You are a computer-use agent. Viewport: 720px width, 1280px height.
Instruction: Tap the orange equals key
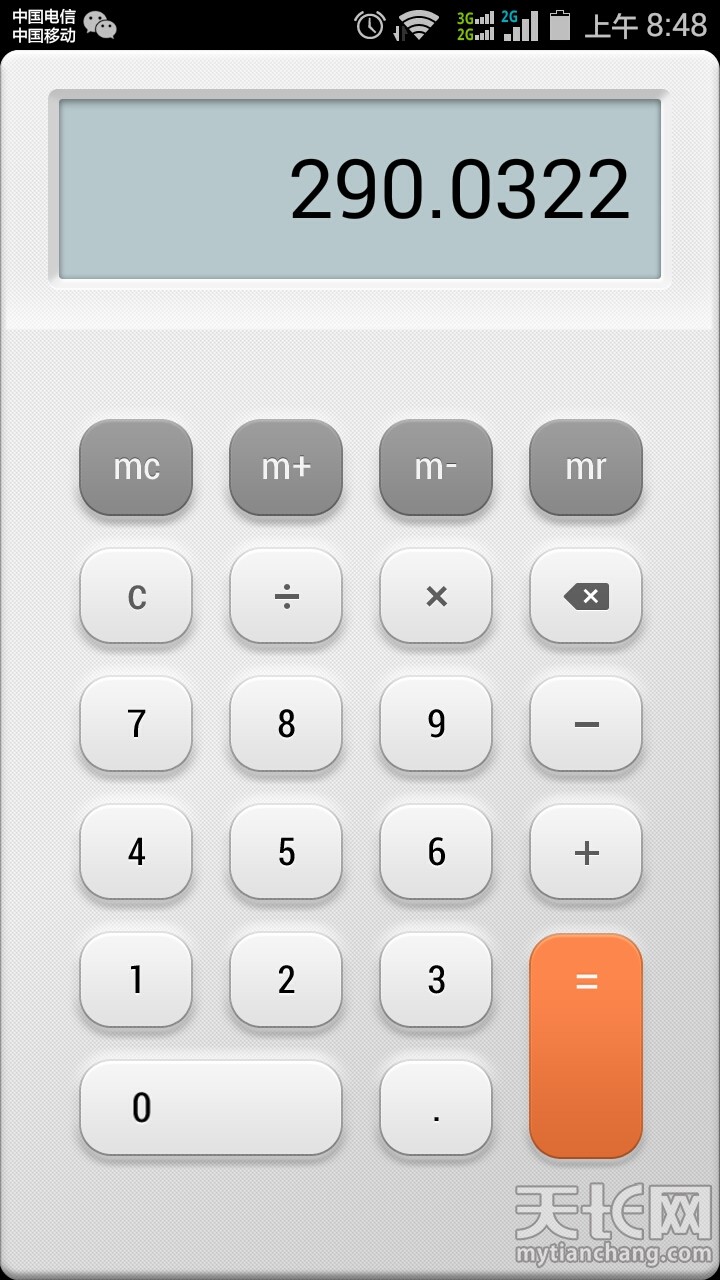click(586, 1045)
